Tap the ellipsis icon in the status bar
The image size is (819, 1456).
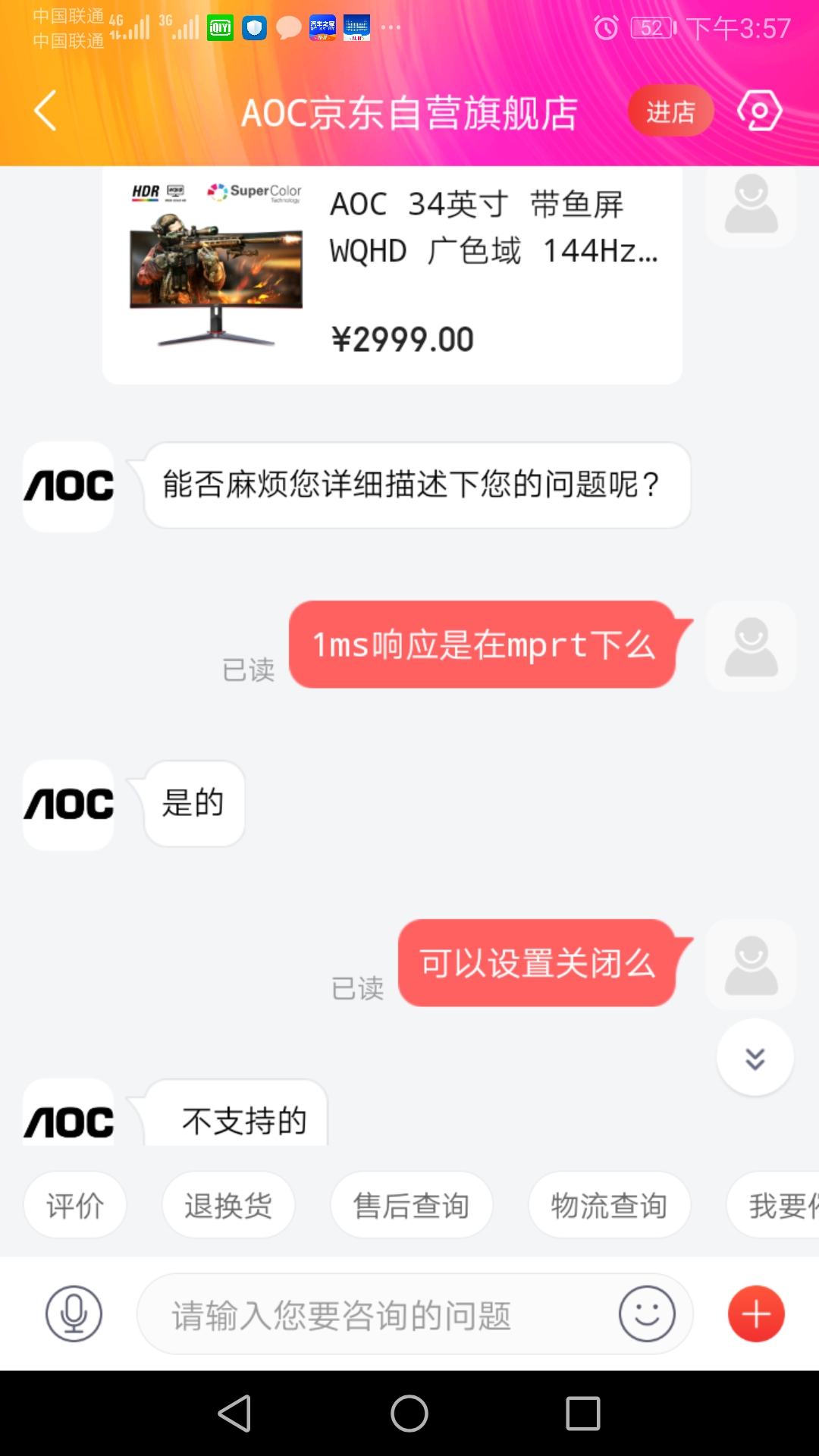coord(391,28)
